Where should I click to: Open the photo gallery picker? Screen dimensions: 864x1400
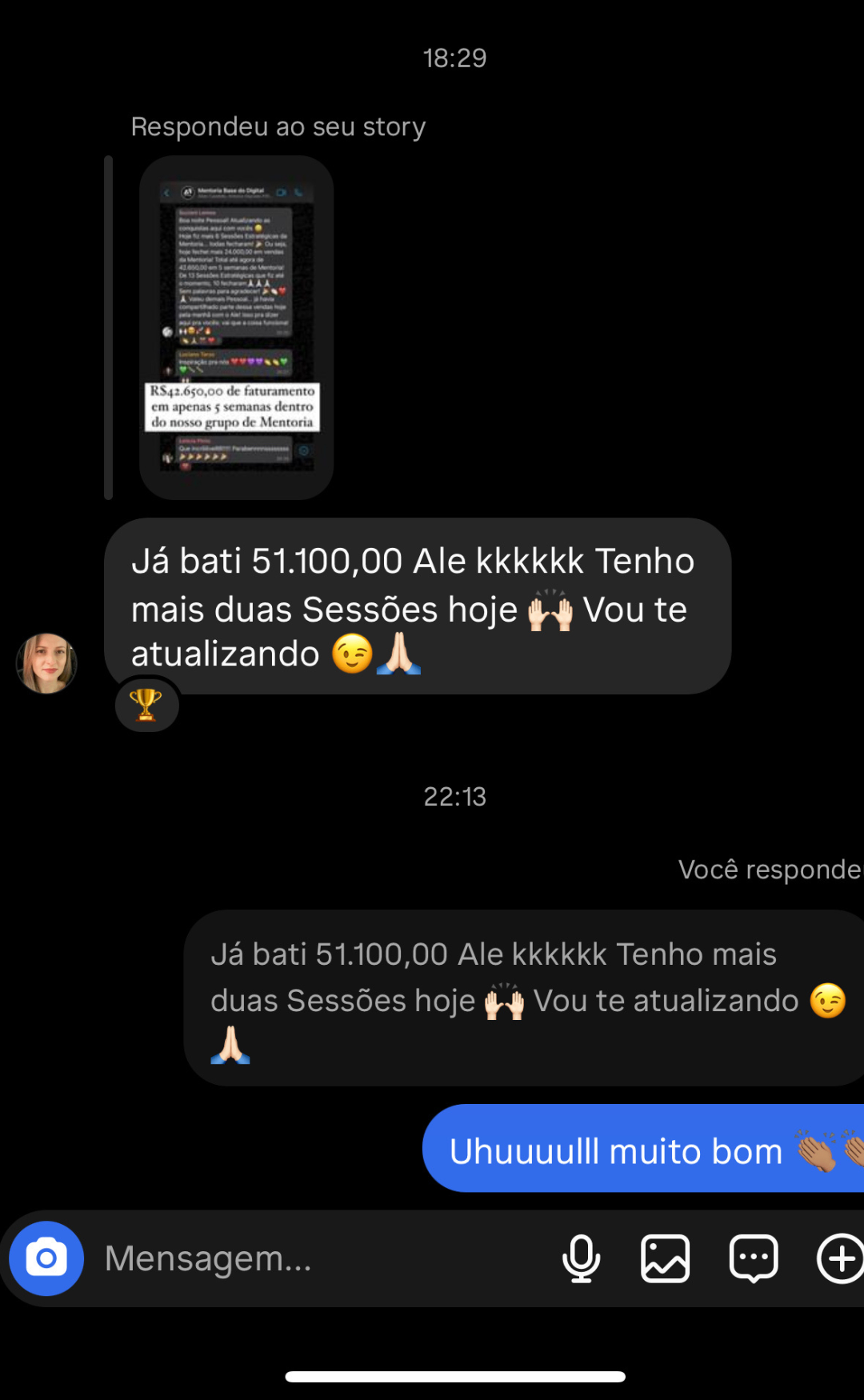[665, 1258]
